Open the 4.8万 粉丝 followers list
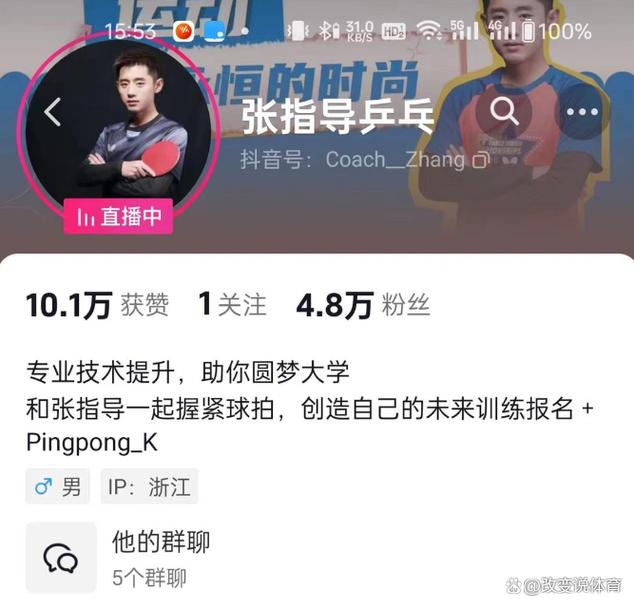The height and width of the screenshot is (608, 634). click(x=362, y=305)
